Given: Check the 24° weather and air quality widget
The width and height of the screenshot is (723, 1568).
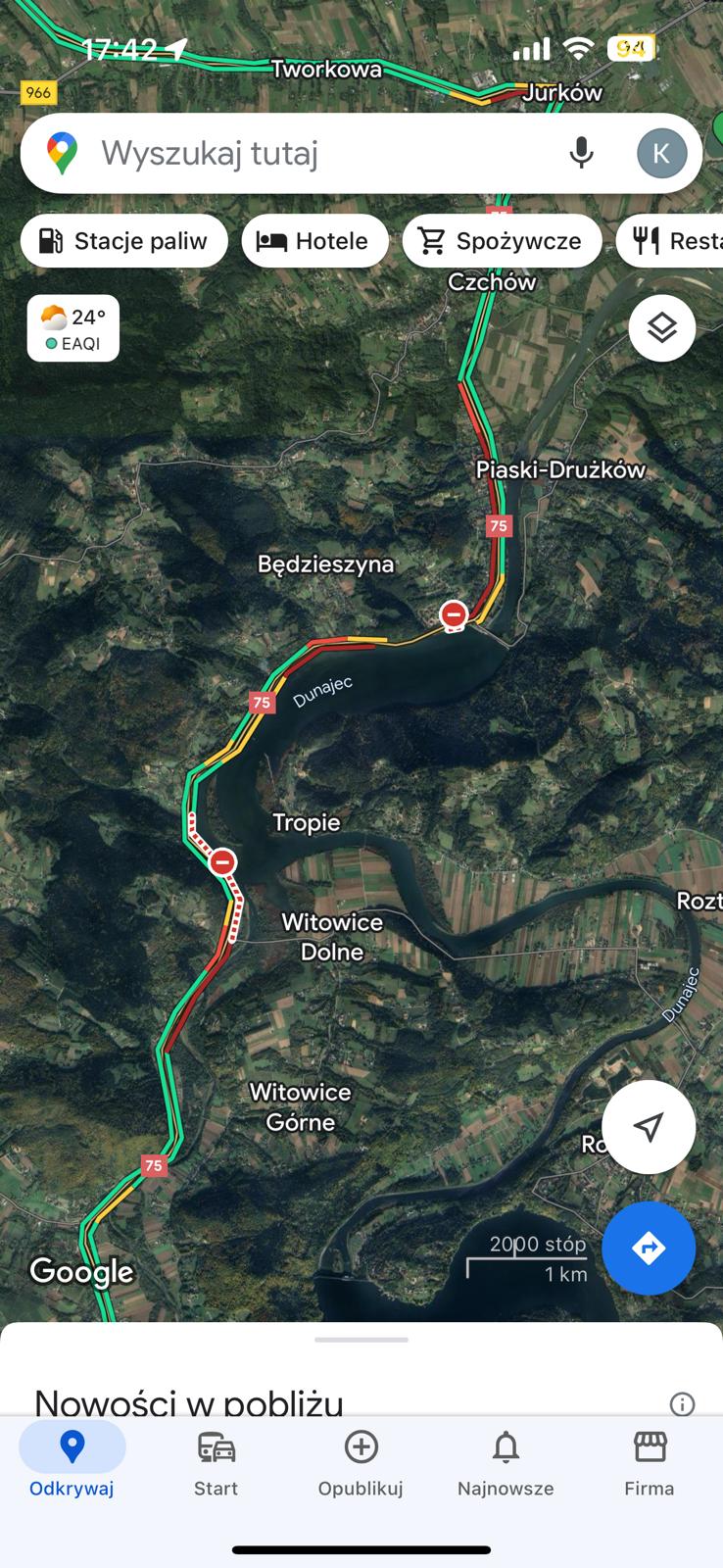Looking at the screenshot, I should coord(73,328).
